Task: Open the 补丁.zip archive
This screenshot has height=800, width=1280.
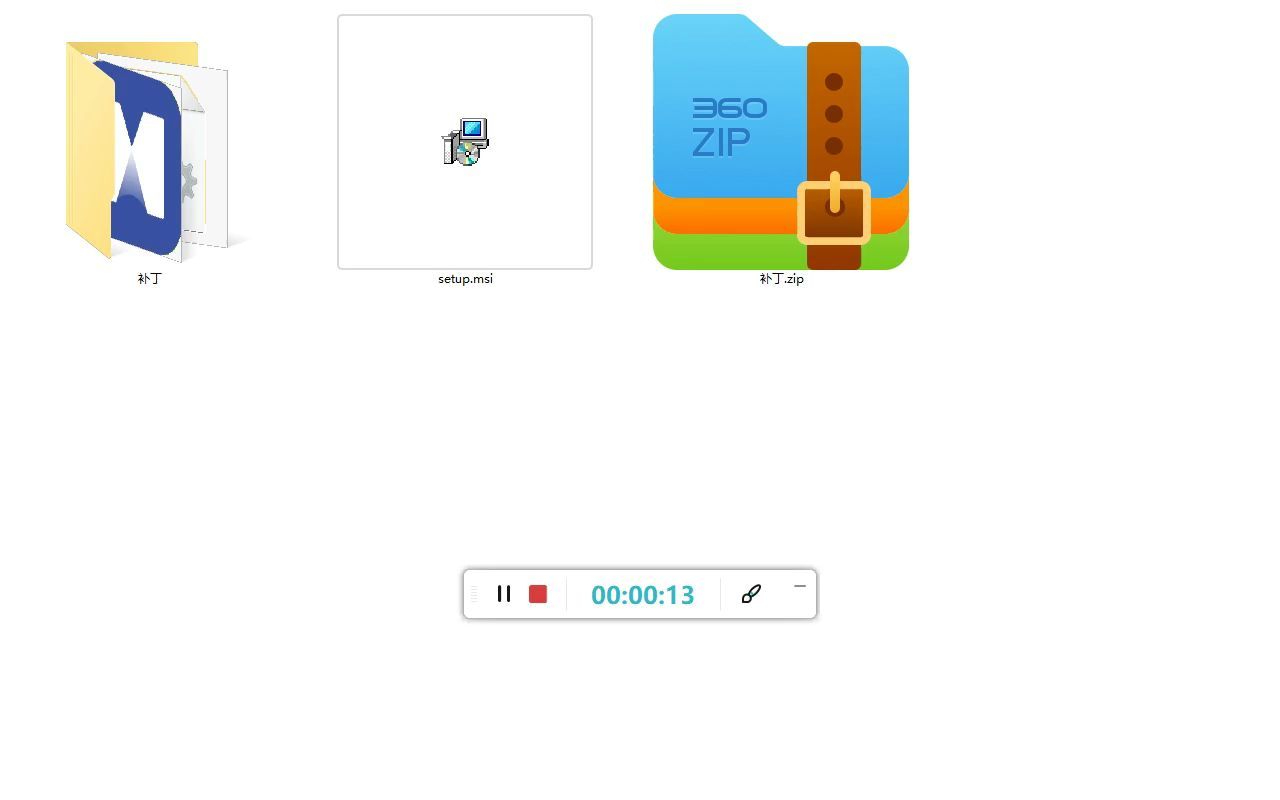Action: click(780, 142)
